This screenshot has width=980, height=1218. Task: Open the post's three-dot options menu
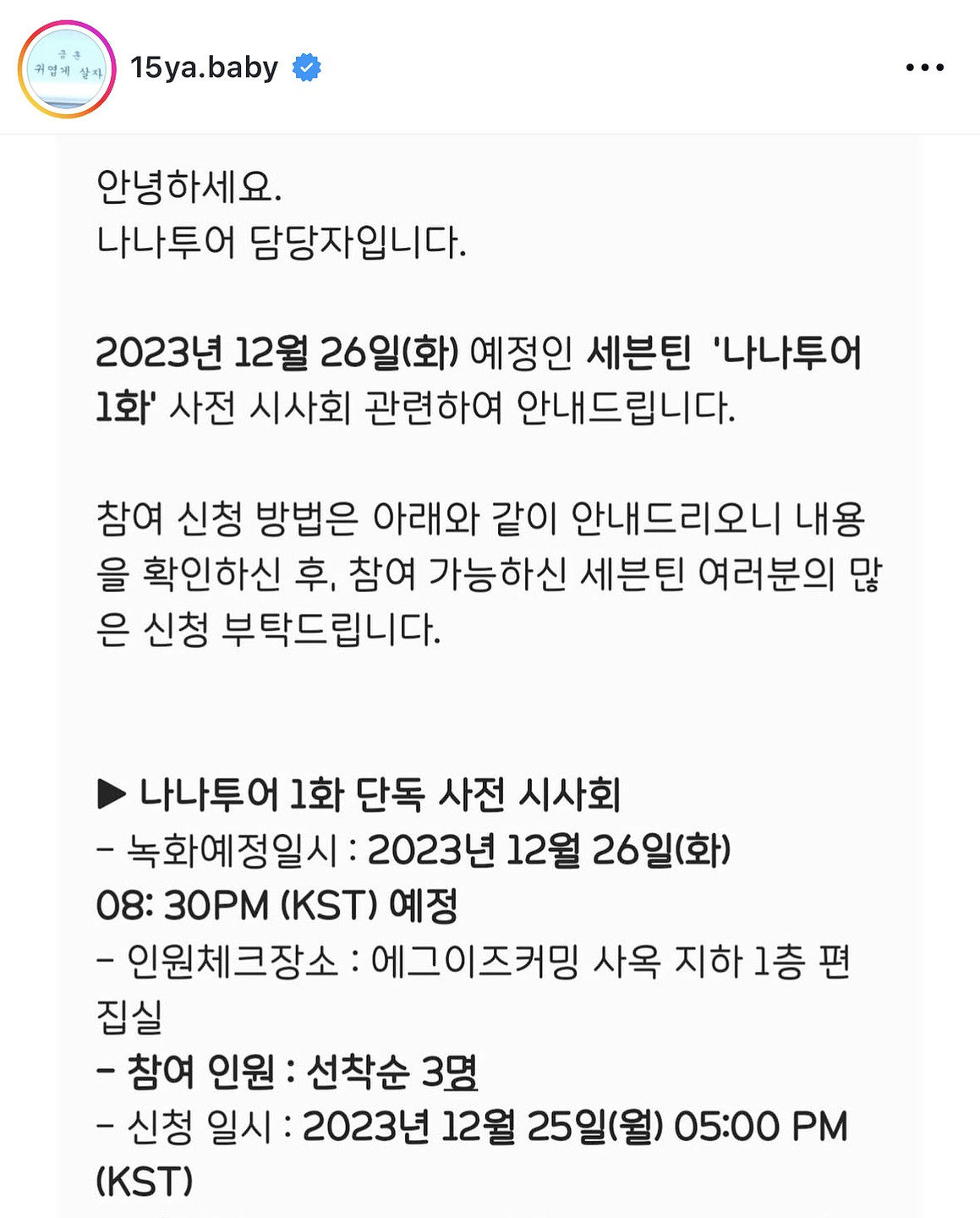pos(924,68)
